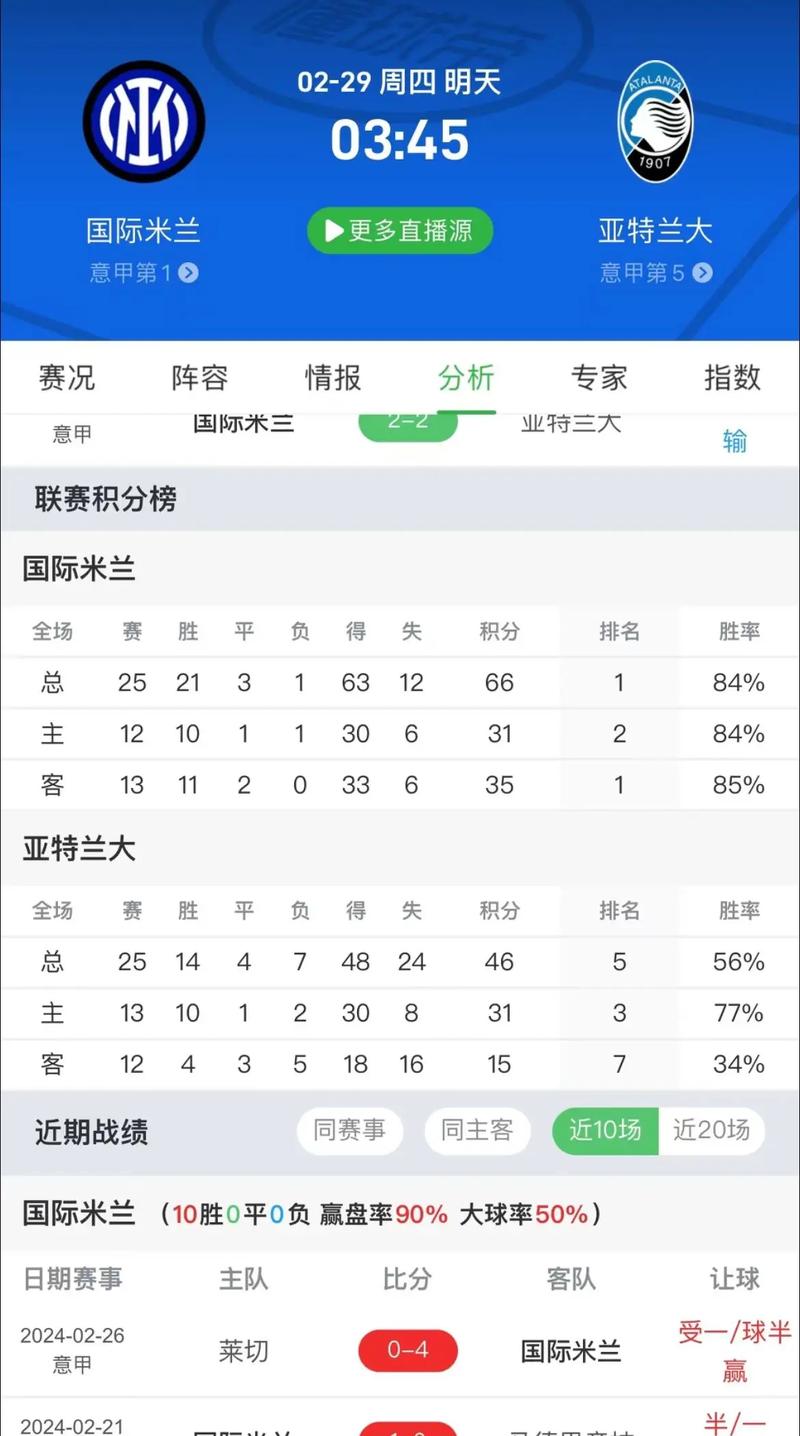Filter recent results by 同主客
Screen dimensions: 800x1436
[x=477, y=1131]
